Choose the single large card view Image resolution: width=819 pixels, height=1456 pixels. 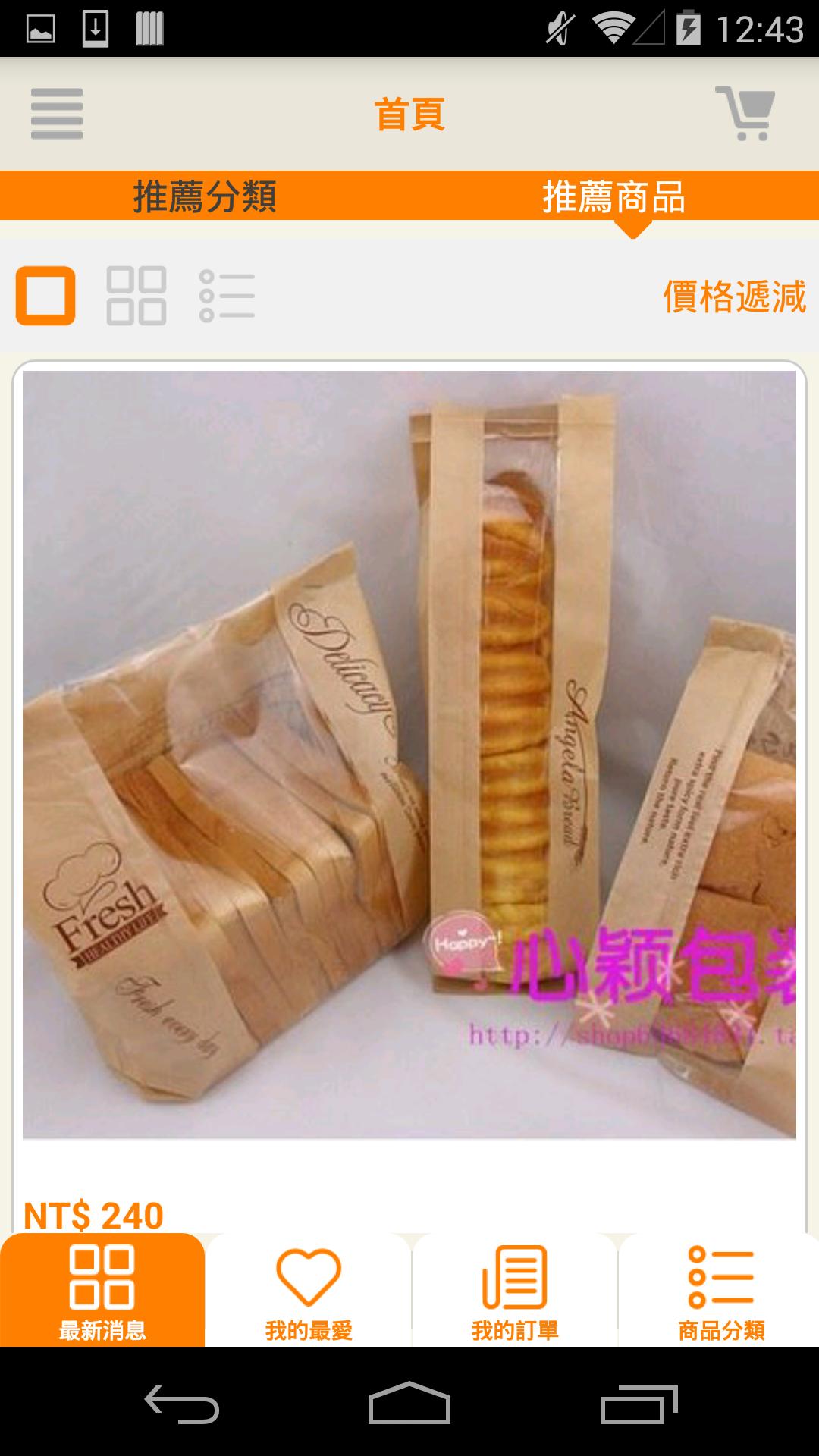coord(45,296)
